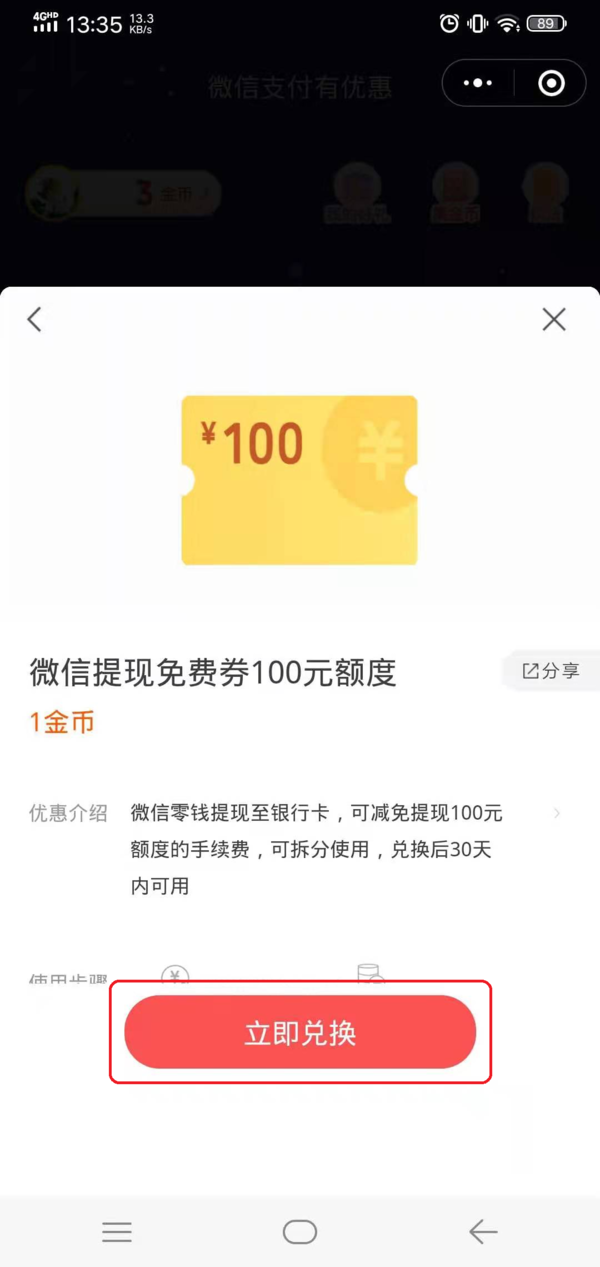
Task: Tap the system back button
Action: [483, 1232]
